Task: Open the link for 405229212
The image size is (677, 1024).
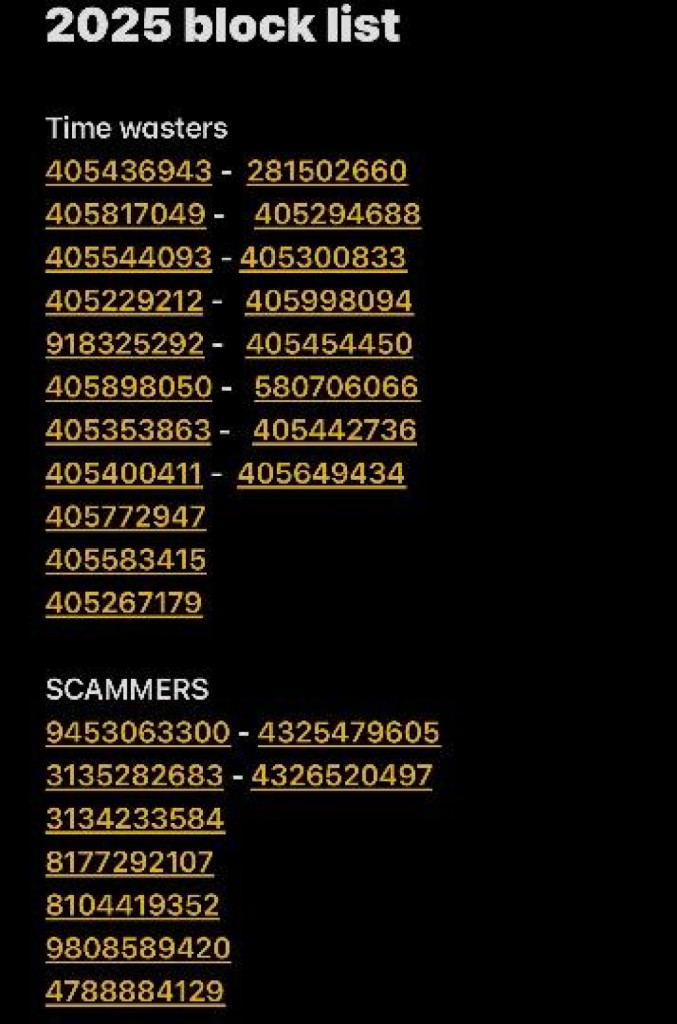Action: [x=124, y=301]
